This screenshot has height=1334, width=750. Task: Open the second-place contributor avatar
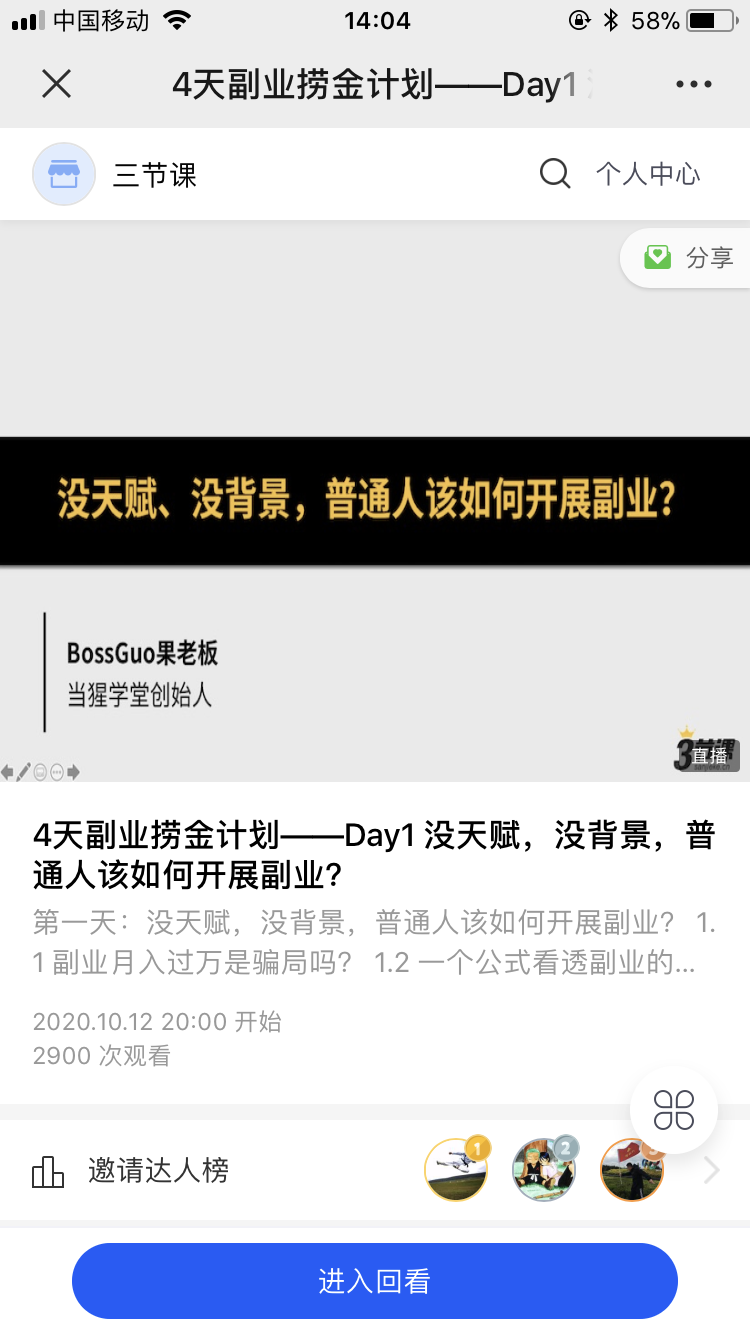tap(544, 1170)
